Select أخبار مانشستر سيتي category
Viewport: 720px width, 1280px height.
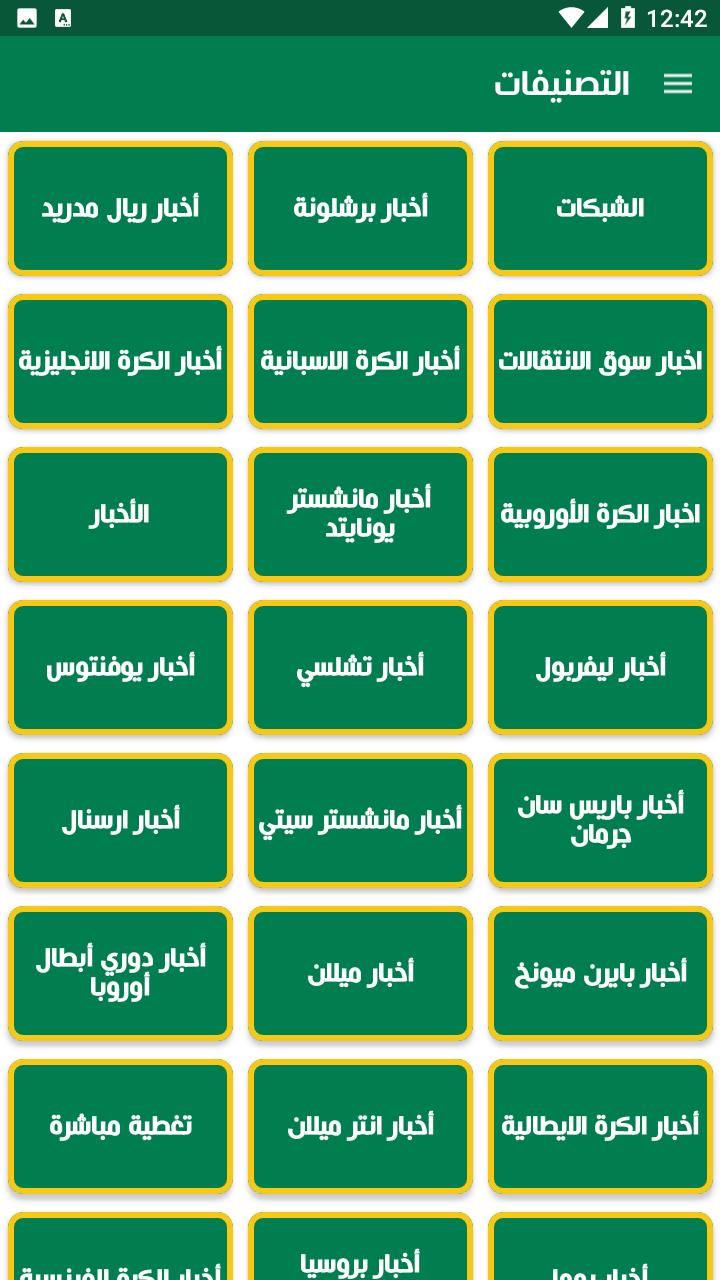(360, 820)
